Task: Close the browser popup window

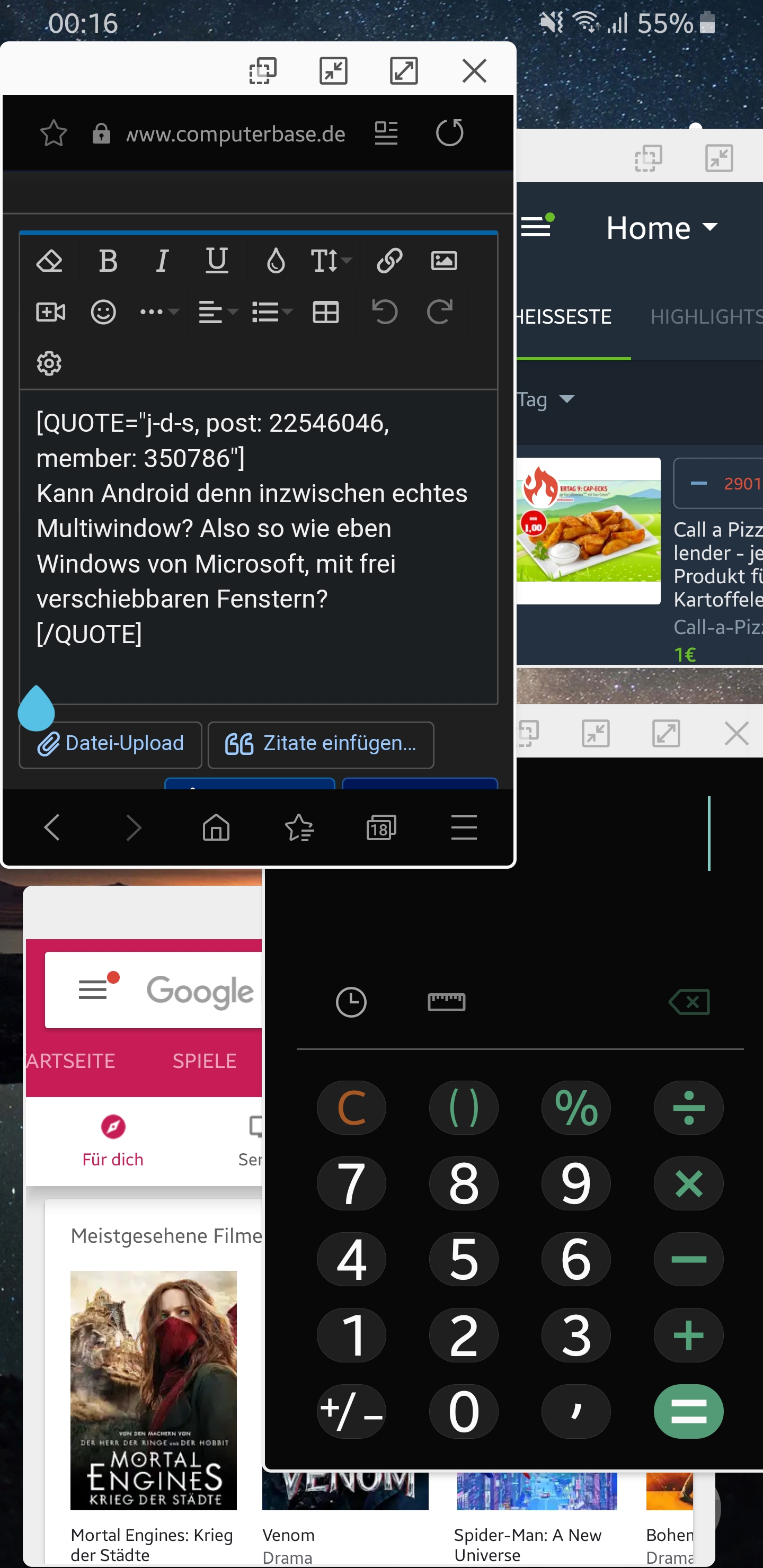Action: [474, 70]
